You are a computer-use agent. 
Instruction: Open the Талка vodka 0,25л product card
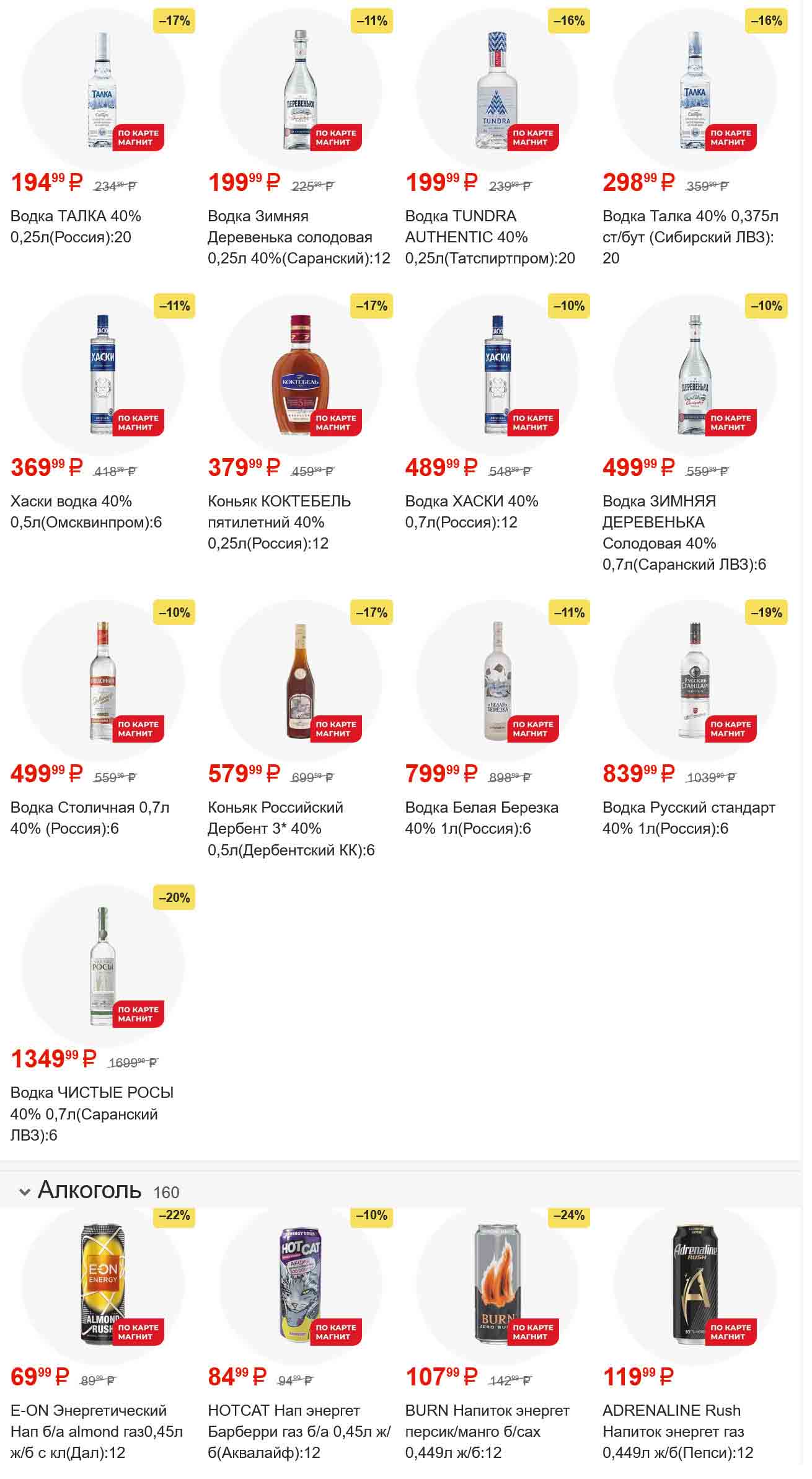click(103, 90)
